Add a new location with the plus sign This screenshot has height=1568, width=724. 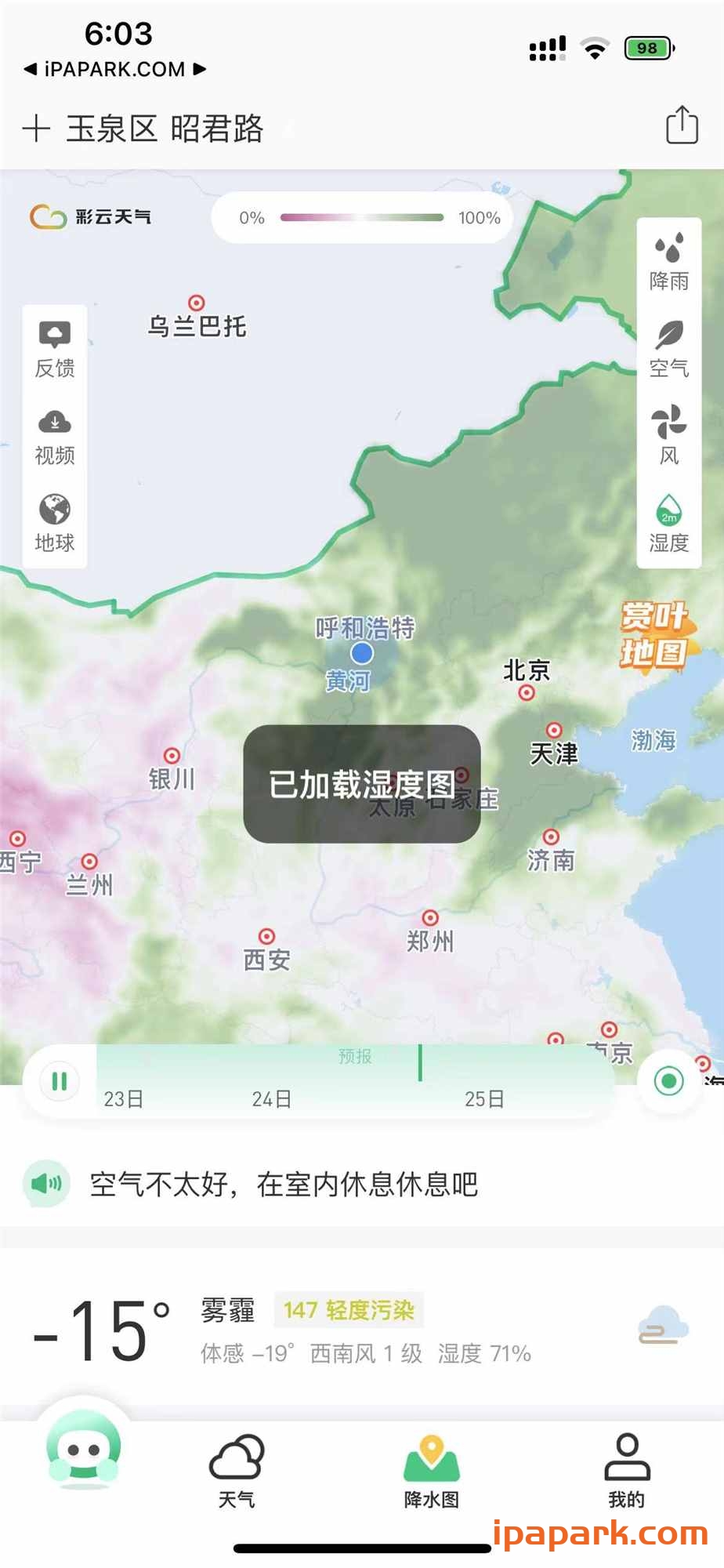[x=36, y=129]
